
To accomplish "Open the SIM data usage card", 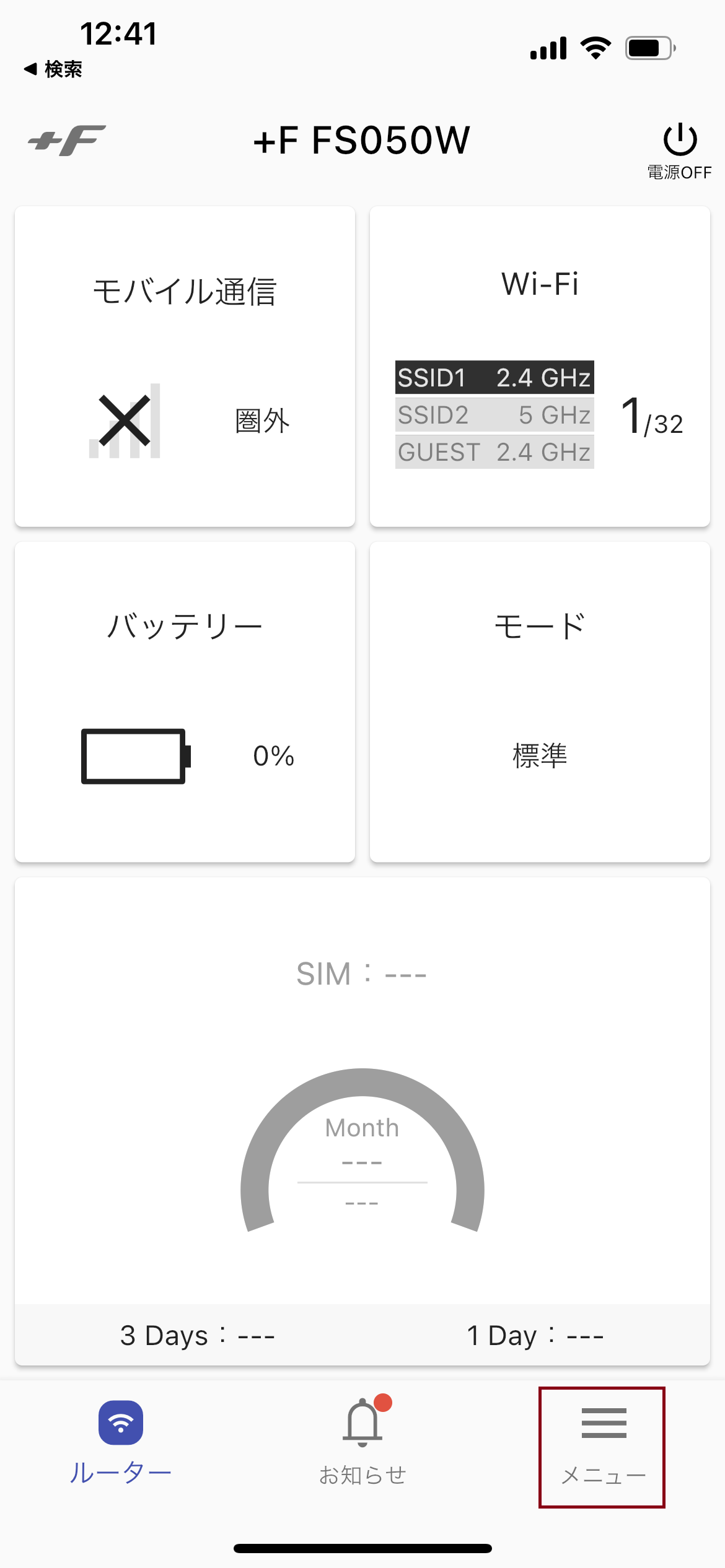I will pos(362,1121).
